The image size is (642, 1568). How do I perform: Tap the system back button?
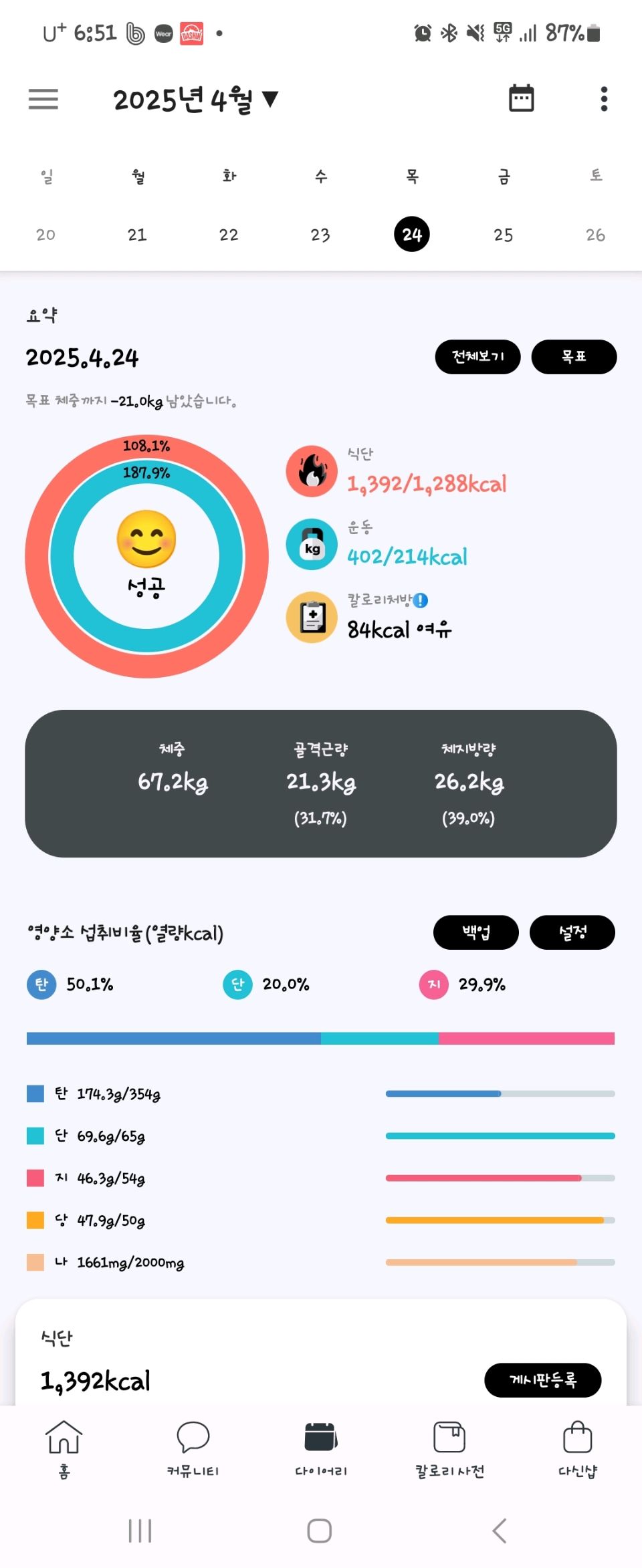(x=499, y=1531)
